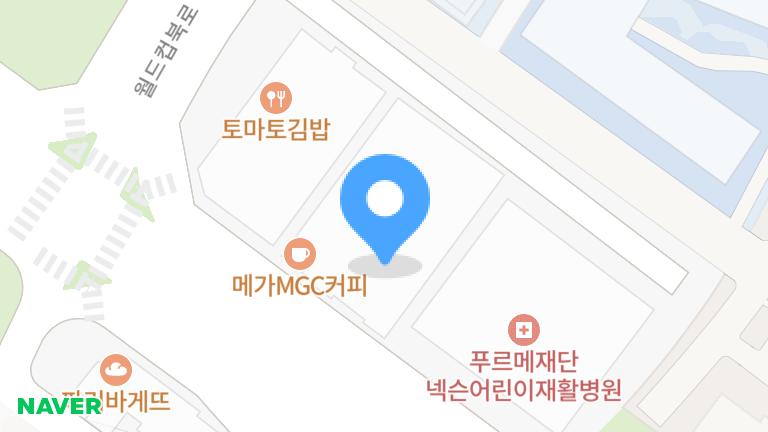Select the 메가MGC커피 cafe marker

[x=299, y=253]
